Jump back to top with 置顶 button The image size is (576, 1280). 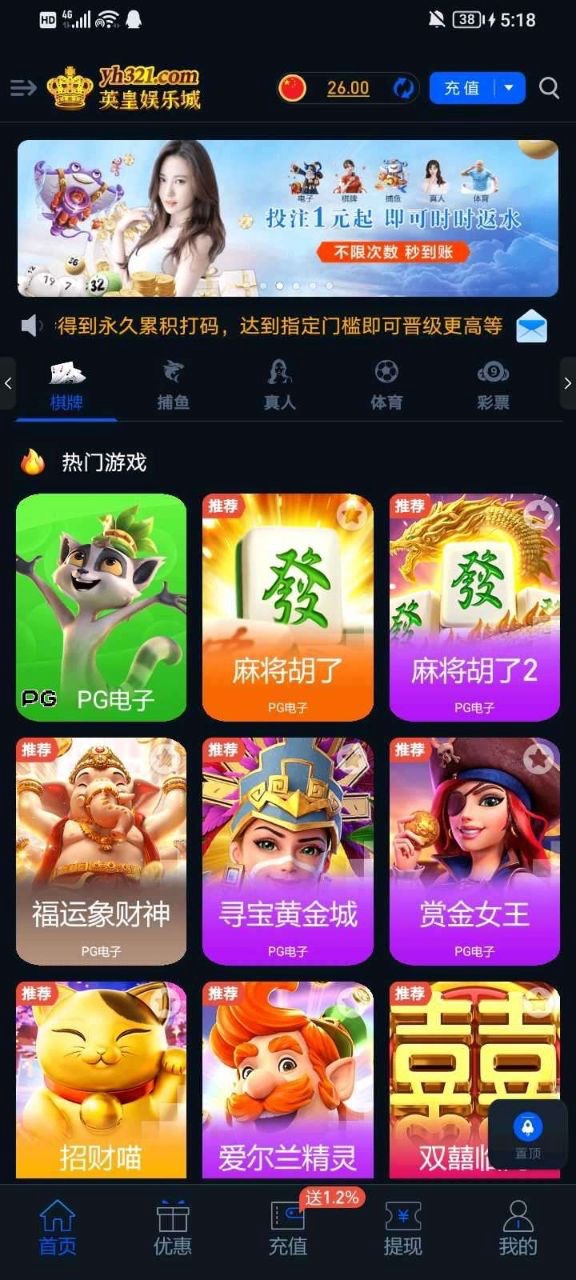(528, 1135)
